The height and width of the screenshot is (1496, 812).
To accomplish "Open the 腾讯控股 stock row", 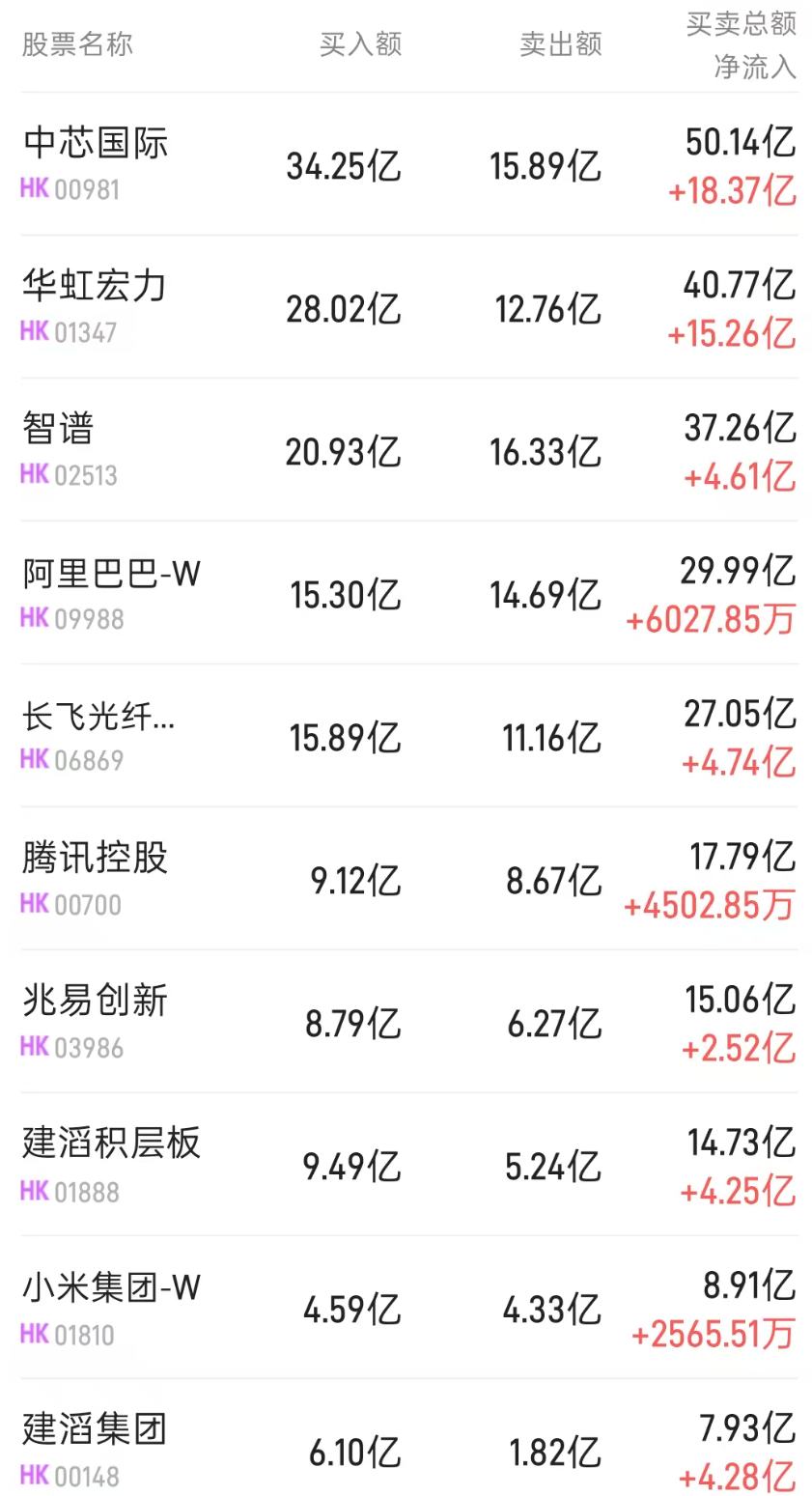I will pyautogui.click(x=408, y=880).
